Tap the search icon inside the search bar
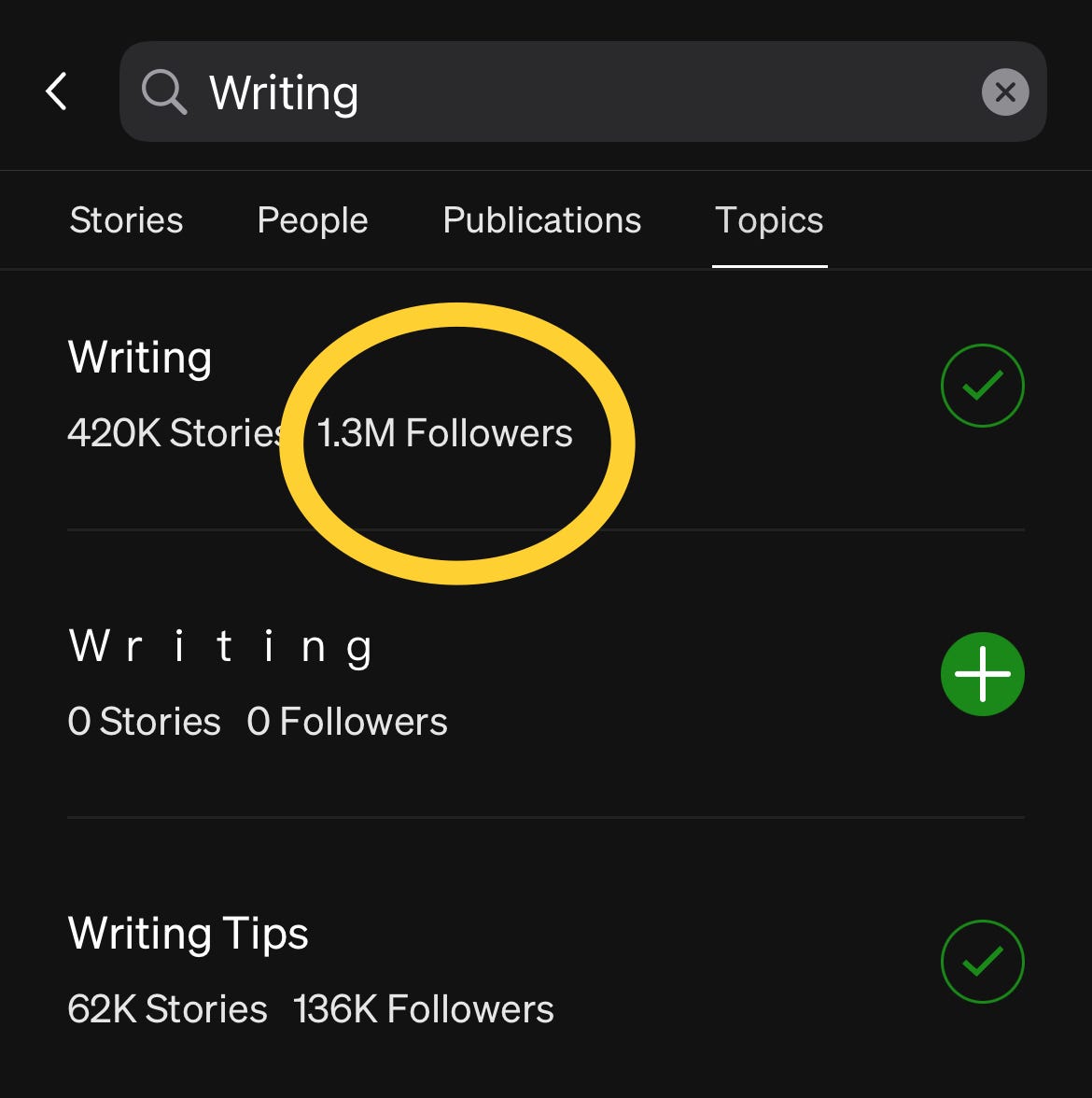Screen dimensions: 1092x1098 coord(165,91)
